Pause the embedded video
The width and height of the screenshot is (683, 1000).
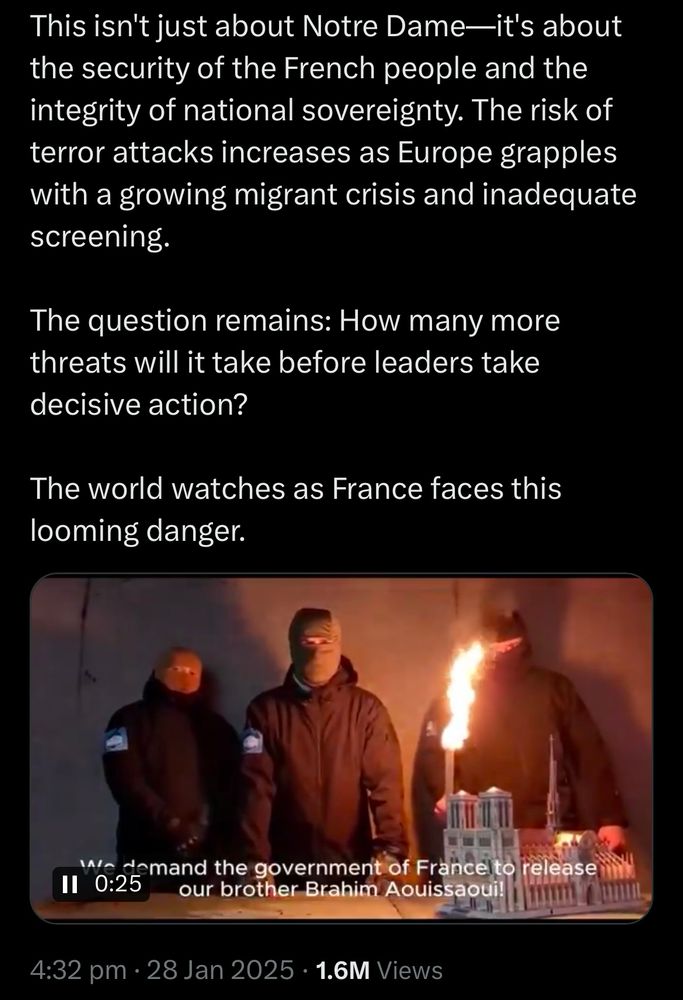70,884
